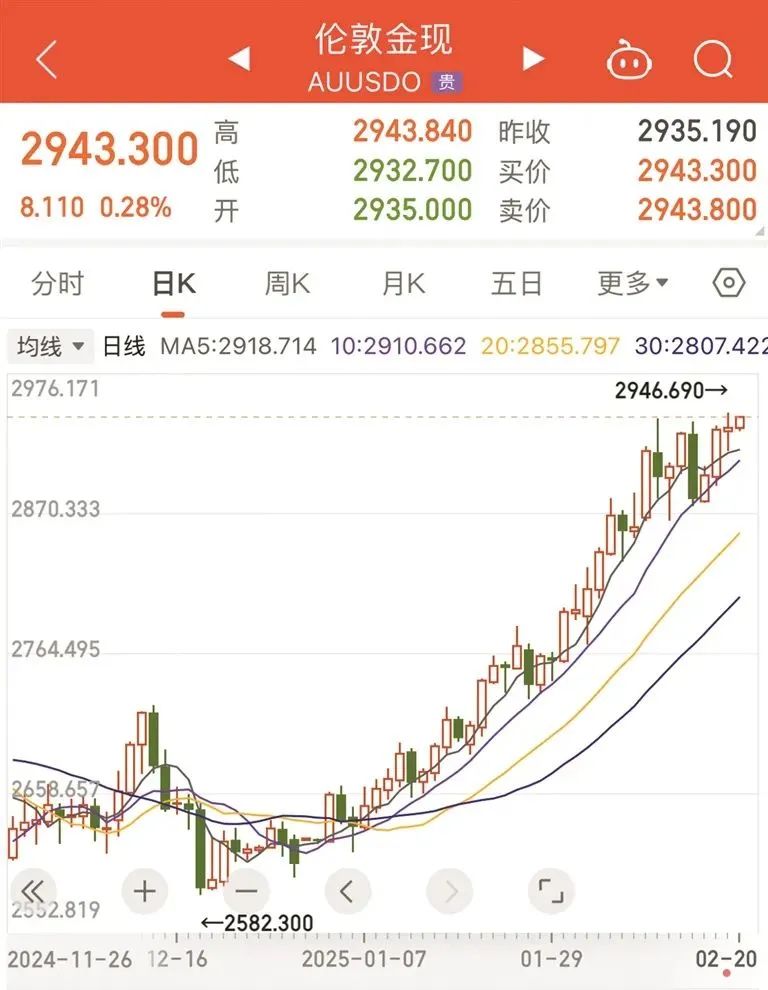The image size is (768, 990).
Task: Go to previous instrument with left triangle
Action: tap(238, 60)
